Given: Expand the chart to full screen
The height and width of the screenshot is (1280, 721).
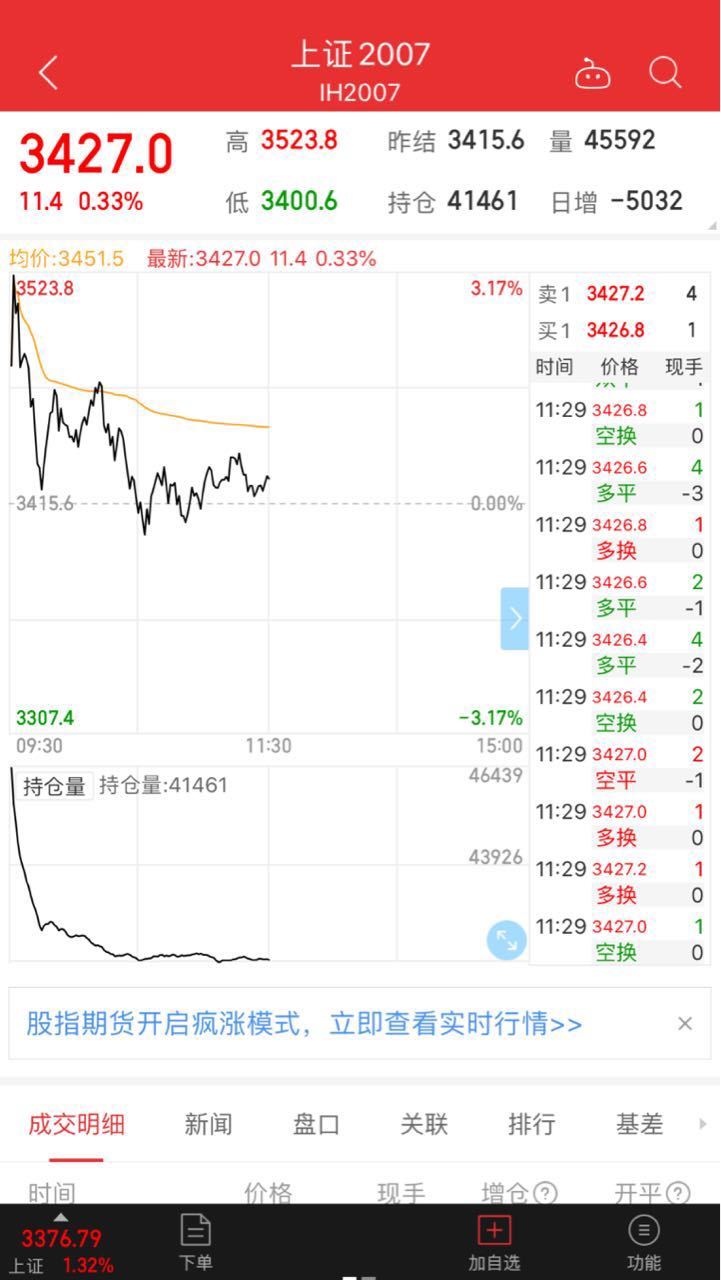Looking at the screenshot, I should 507,940.
